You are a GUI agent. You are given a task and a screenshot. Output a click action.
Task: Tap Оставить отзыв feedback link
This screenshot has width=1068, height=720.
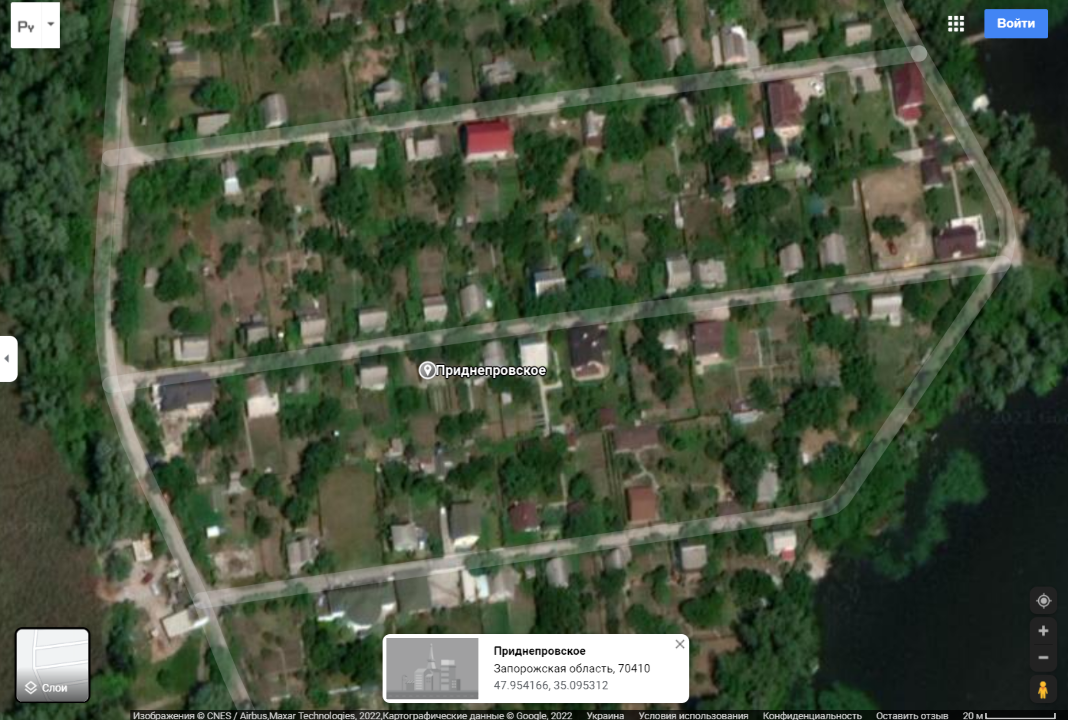coord(912,715)
